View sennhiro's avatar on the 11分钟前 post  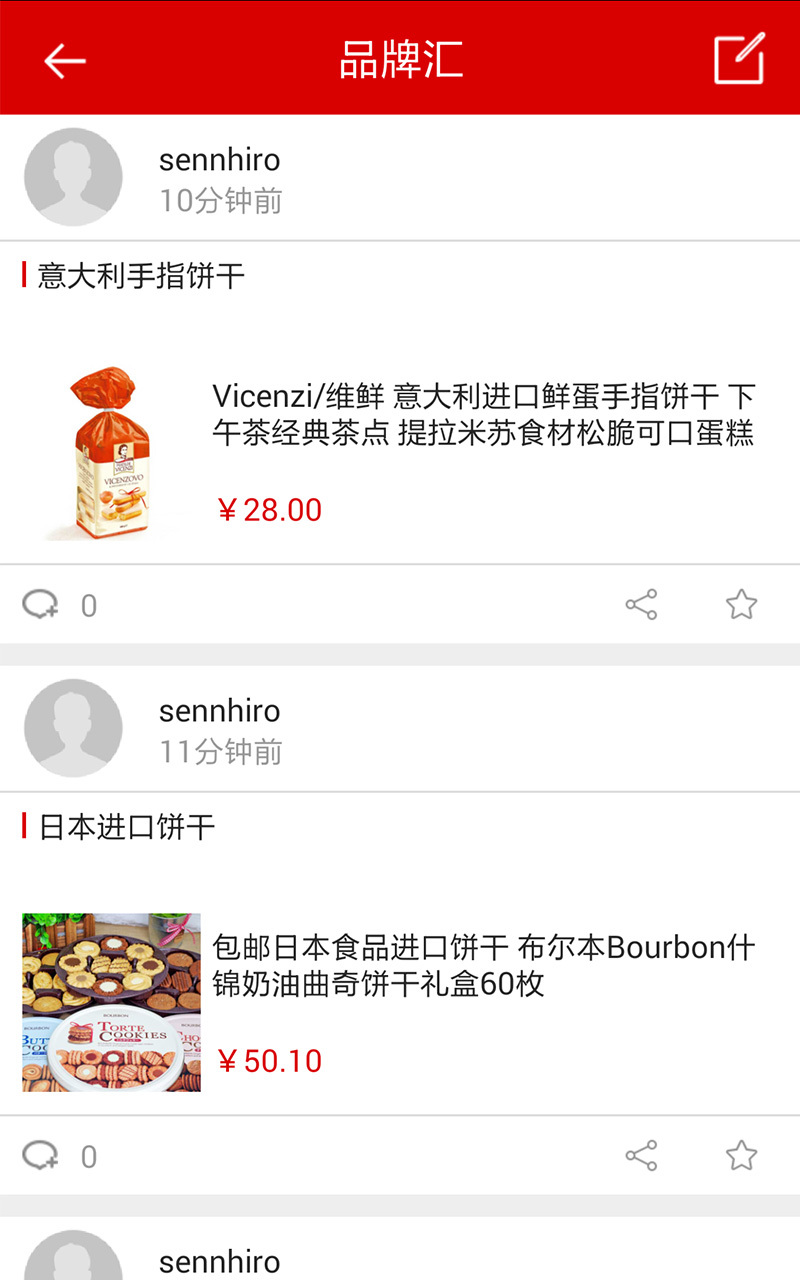[73, 728]
